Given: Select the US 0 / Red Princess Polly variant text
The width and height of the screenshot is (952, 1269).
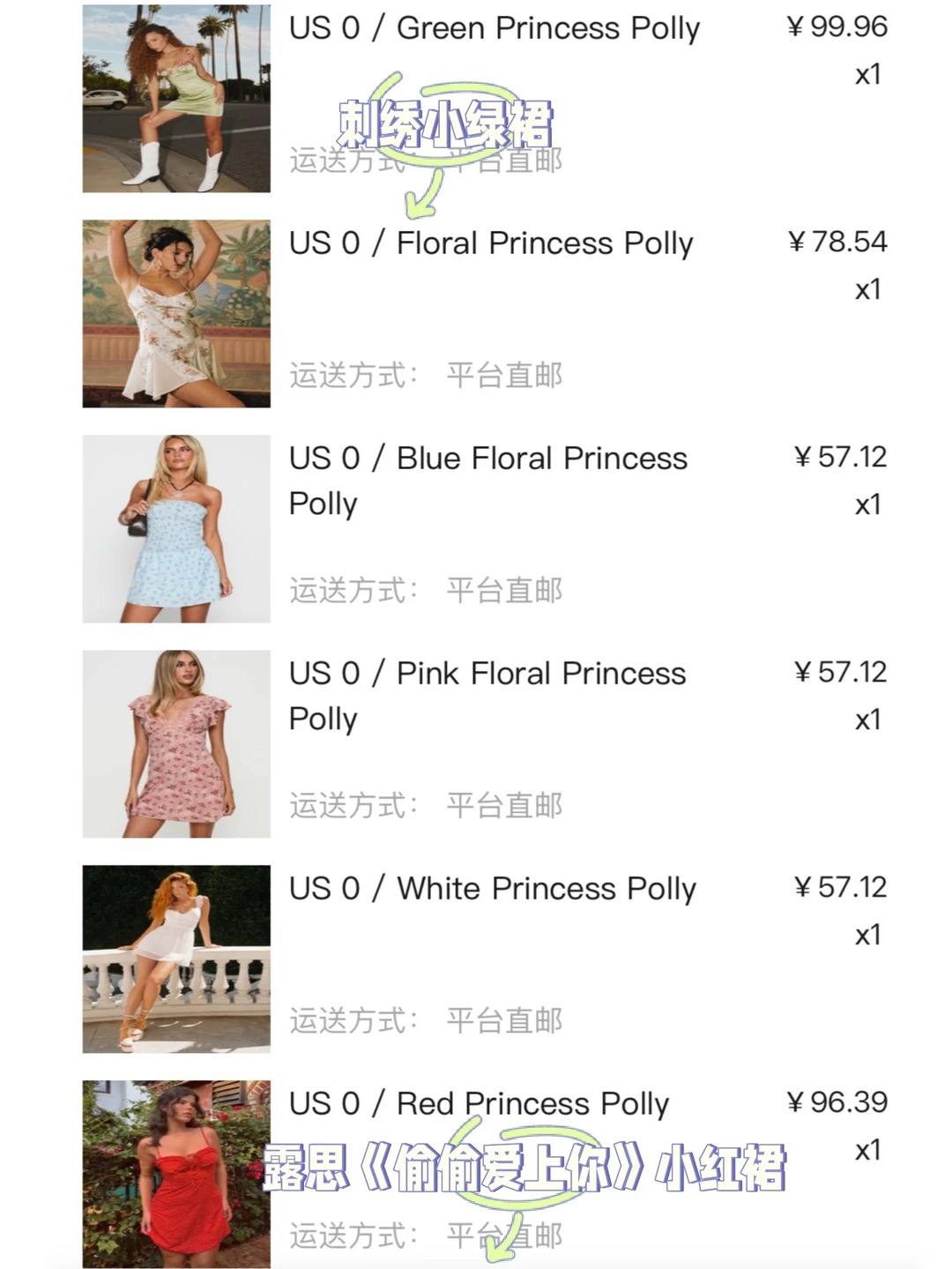Looking at the screenshot, I should pyautogui.click(x=480, y=1103).
